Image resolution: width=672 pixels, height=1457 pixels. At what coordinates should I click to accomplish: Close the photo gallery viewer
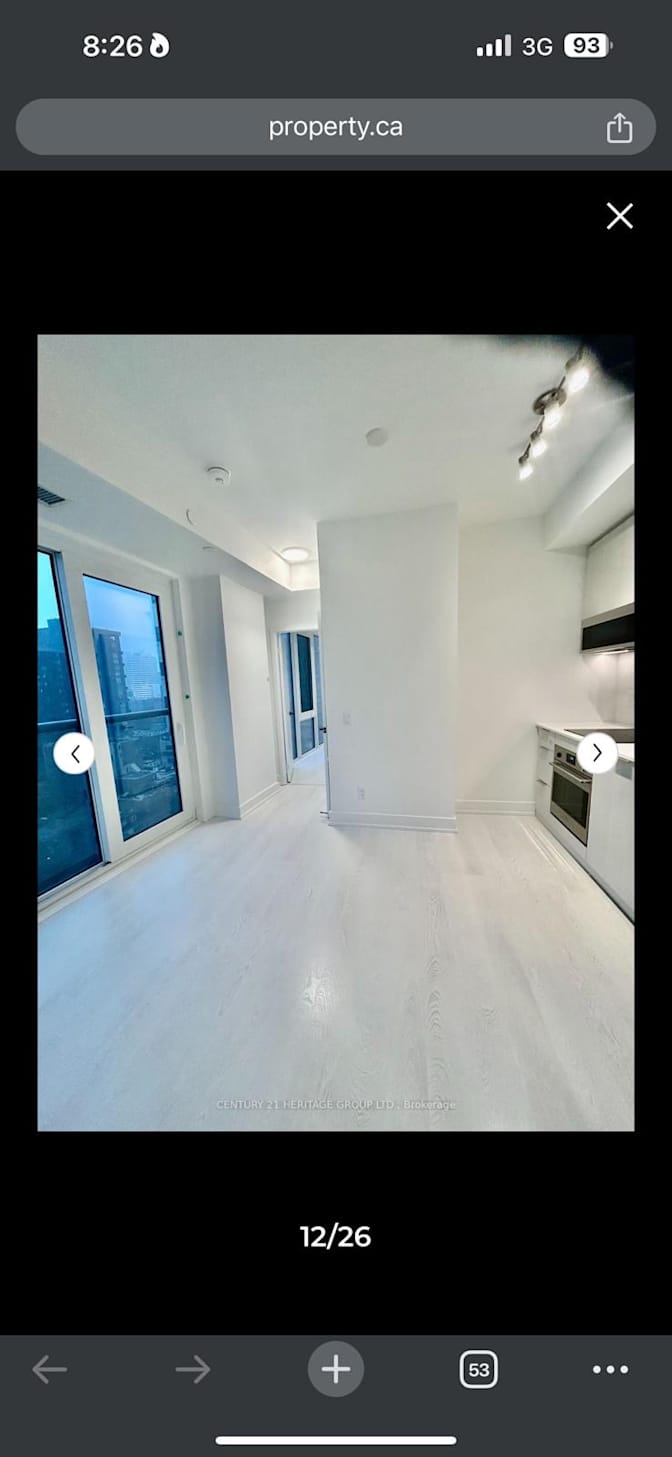coord(619,216)
